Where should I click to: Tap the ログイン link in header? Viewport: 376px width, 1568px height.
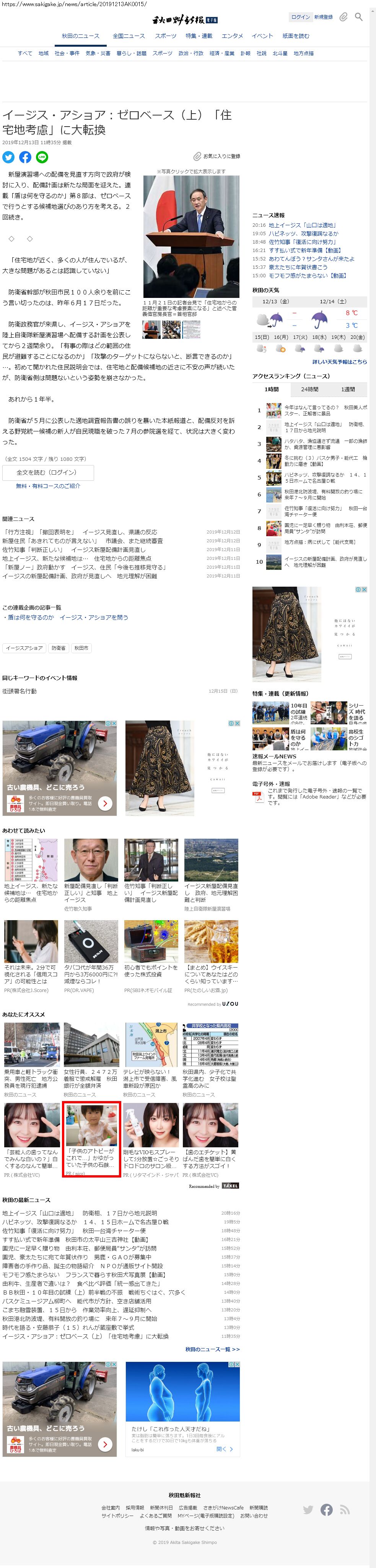(300, 17)
